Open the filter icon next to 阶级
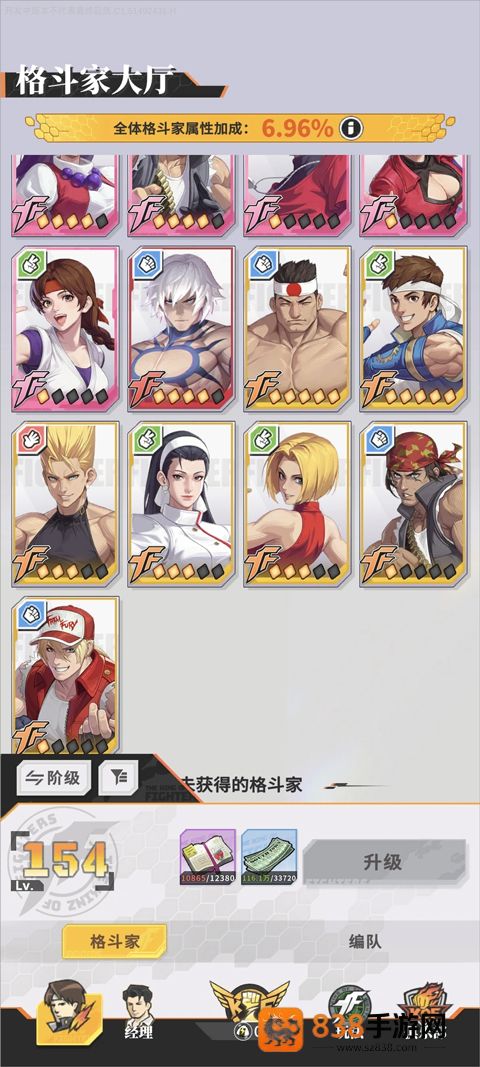Viewport: 480px width, 1067px height. [118, 778]
